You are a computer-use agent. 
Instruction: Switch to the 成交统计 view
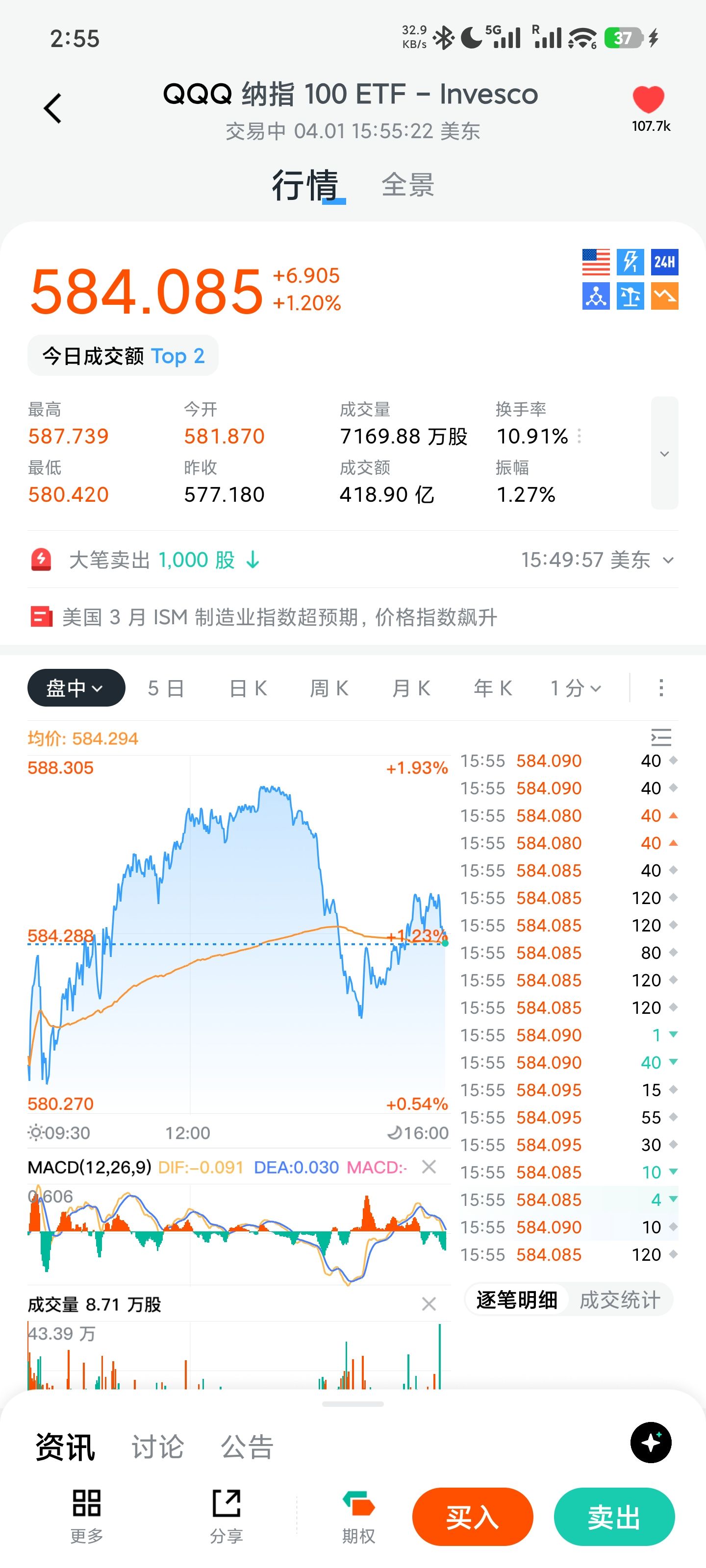[619, 1300]
